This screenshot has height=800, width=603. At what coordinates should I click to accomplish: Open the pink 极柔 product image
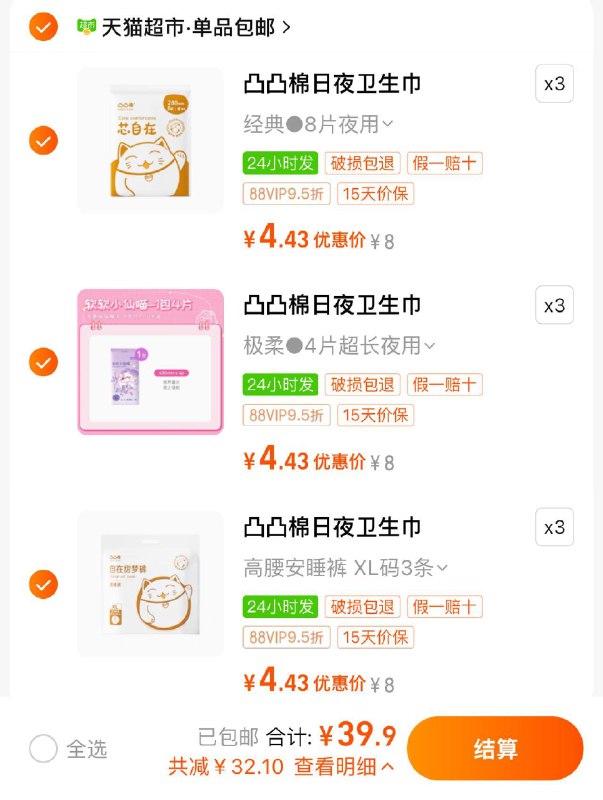(x=150, y=362)
